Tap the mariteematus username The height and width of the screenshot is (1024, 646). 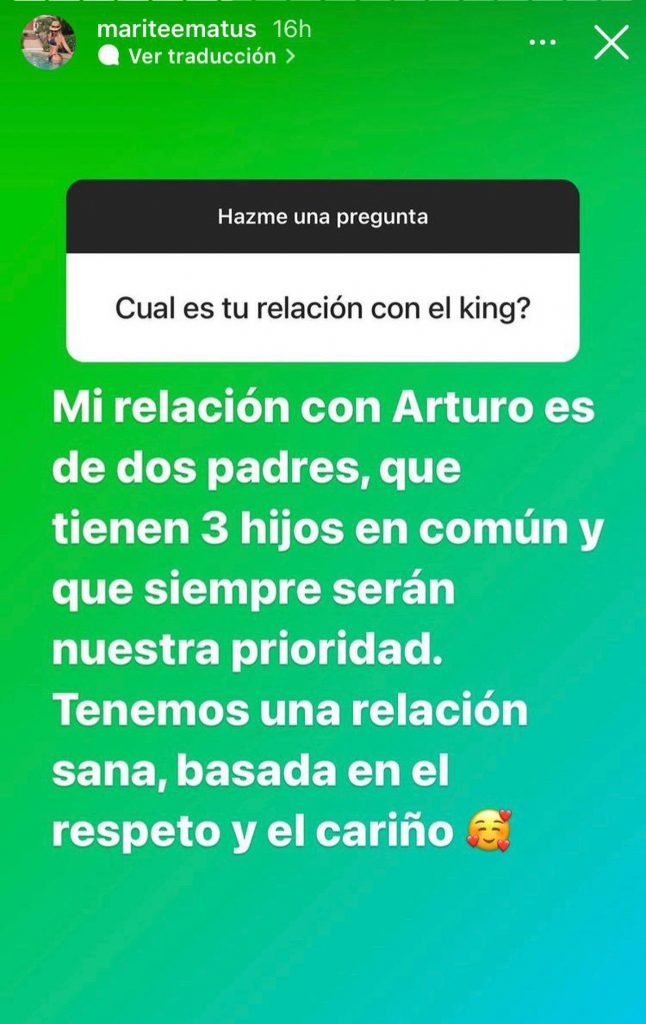(176, 29)
